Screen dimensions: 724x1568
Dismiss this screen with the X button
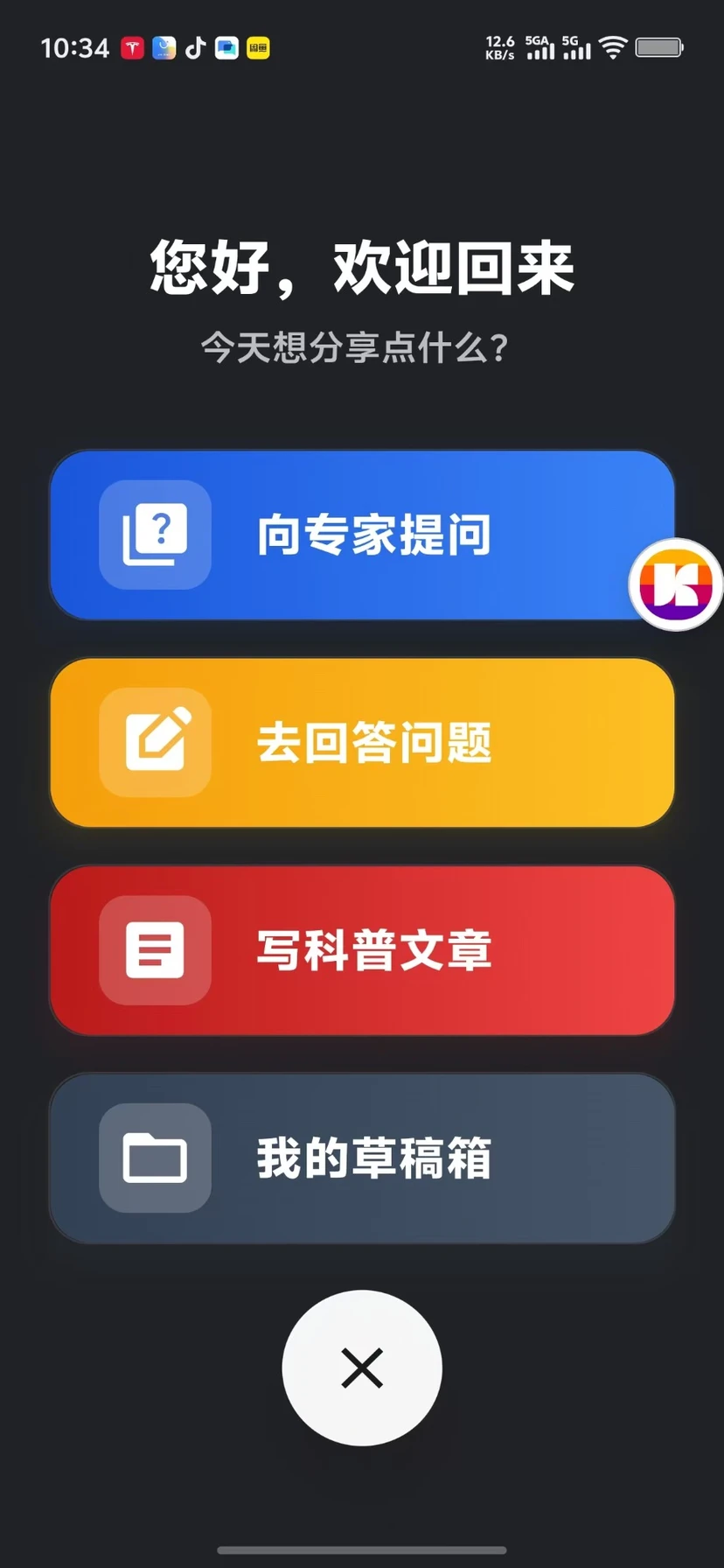point(362,1368)
